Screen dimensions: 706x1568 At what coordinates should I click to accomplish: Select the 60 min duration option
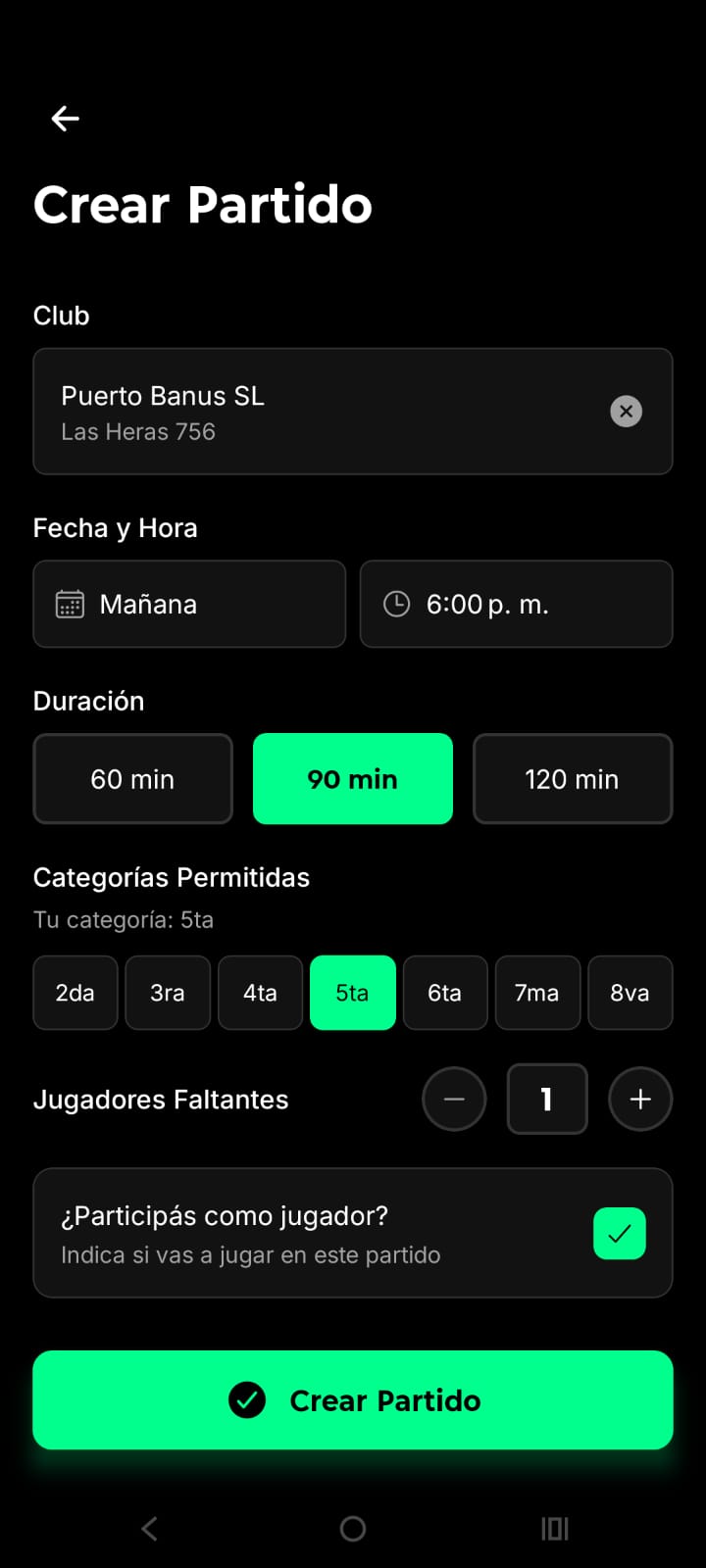point(132,778)
